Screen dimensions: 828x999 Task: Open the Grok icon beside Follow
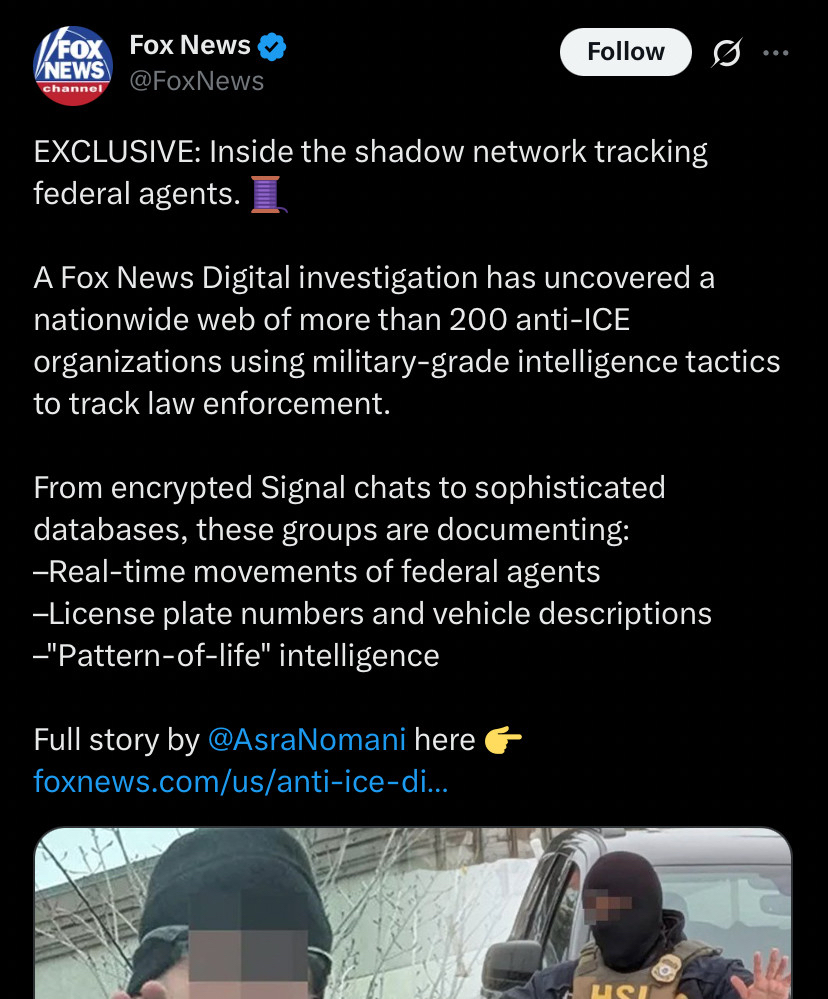pyautogui.click(x=725, y=54)
